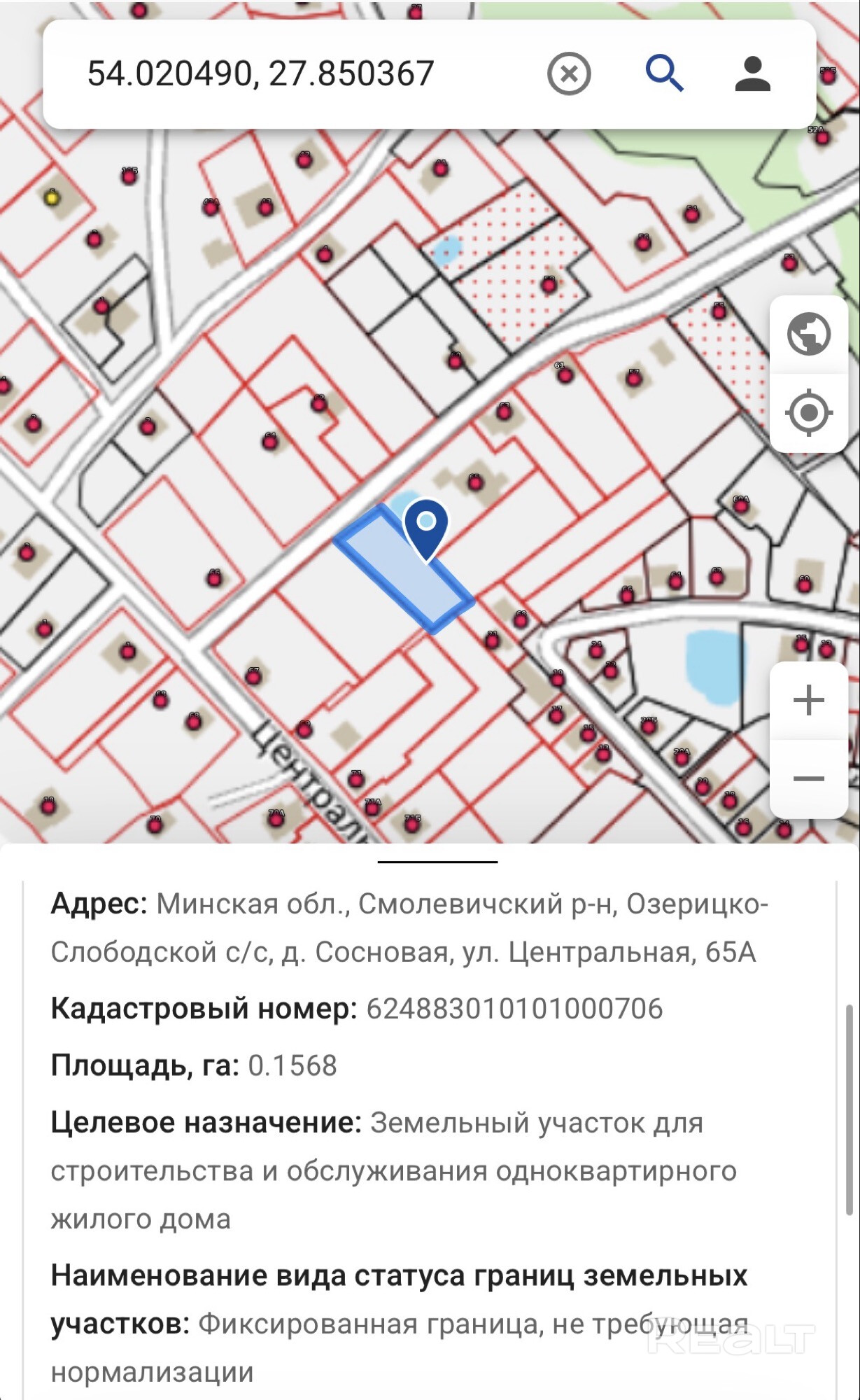Screen dimensions: 860x1400
Task: Center the map on my location
Action: pos(808,412)
